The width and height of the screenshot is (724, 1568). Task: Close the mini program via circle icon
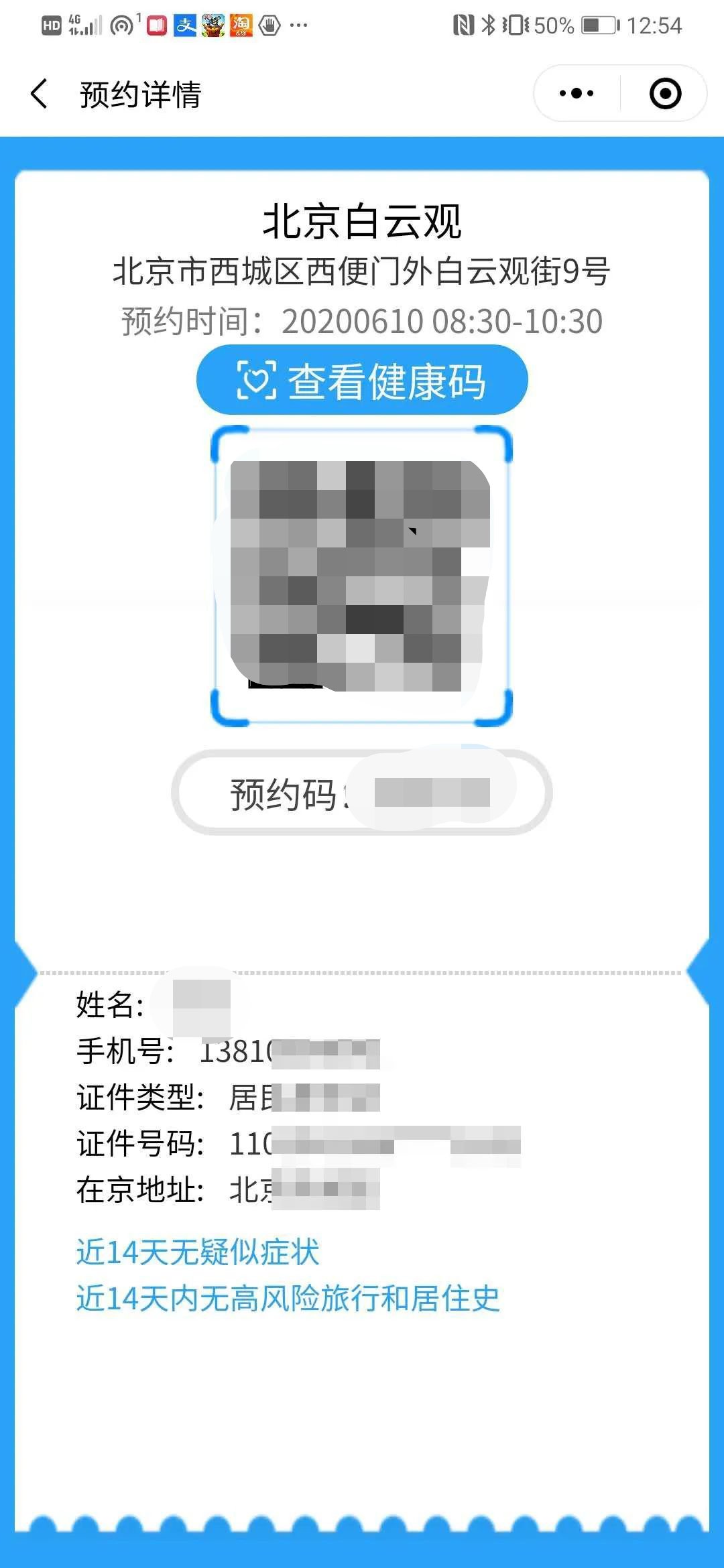665,93
